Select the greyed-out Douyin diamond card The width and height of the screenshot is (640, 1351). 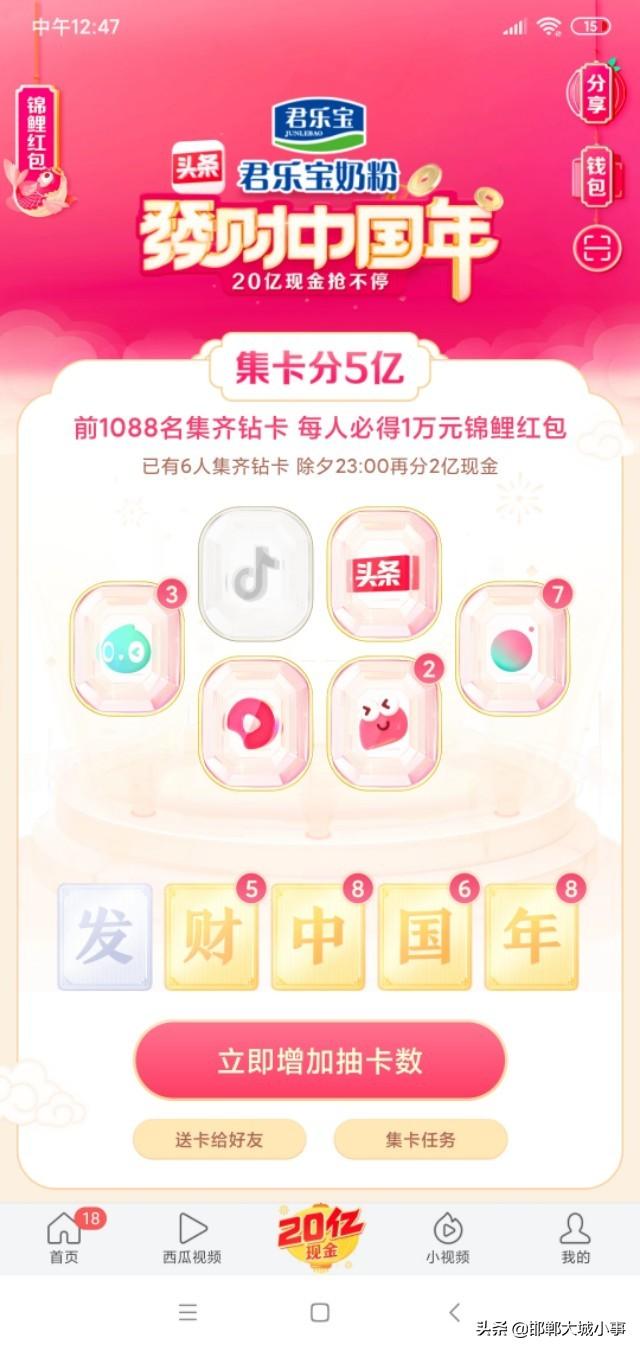[256, 574]
